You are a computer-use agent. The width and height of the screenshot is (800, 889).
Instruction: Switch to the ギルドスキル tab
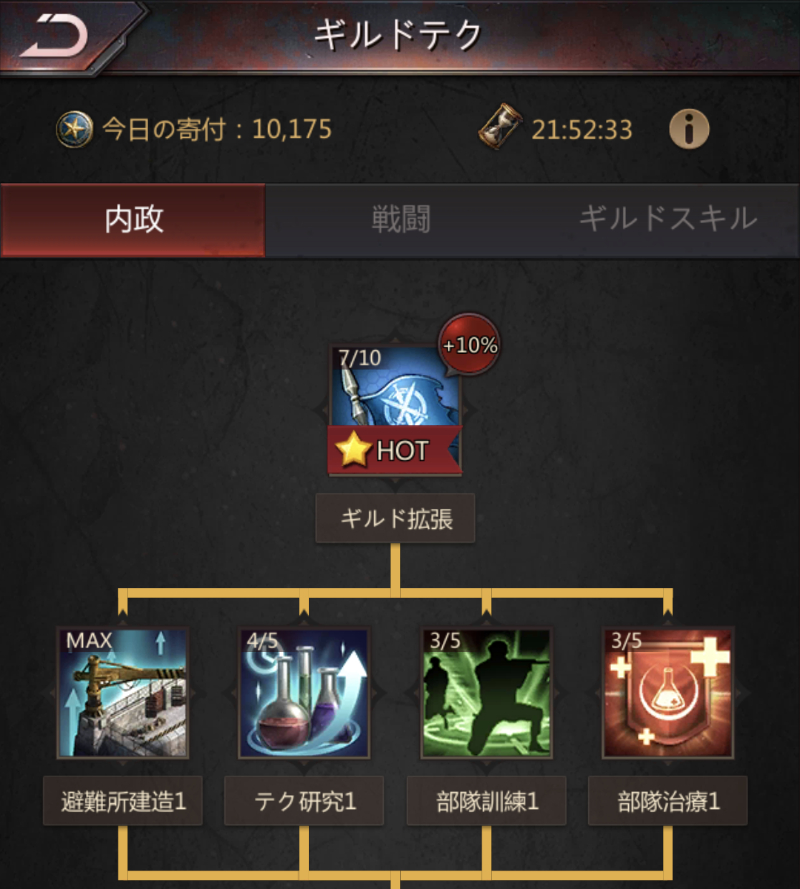(667, 219)
